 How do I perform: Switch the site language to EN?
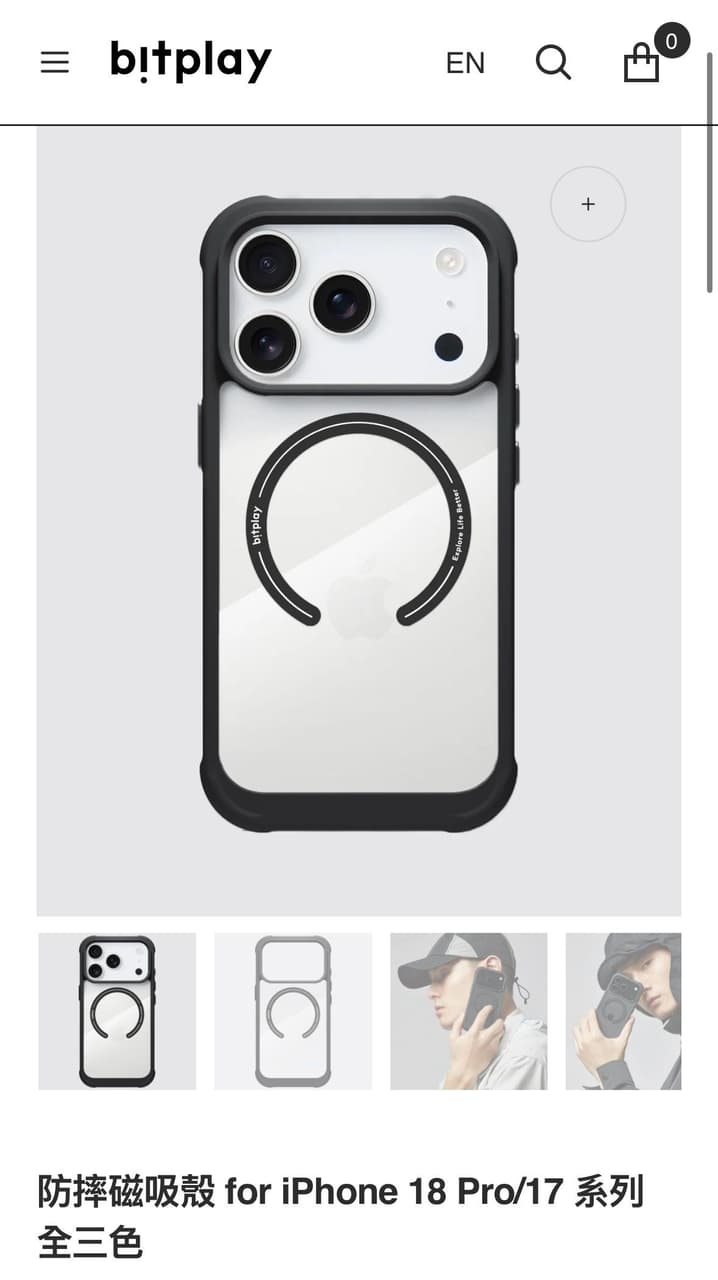coord(465,63)
